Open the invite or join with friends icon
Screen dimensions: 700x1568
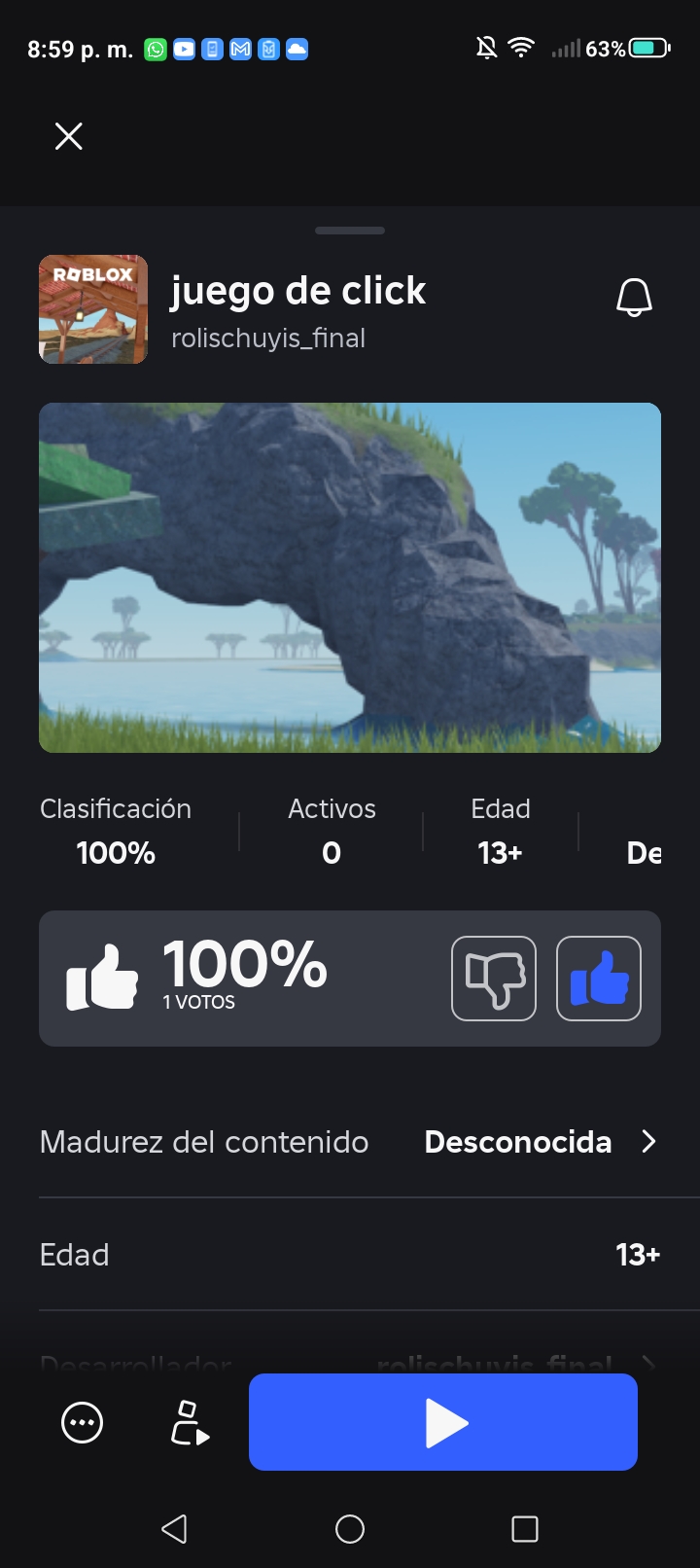190,1422
